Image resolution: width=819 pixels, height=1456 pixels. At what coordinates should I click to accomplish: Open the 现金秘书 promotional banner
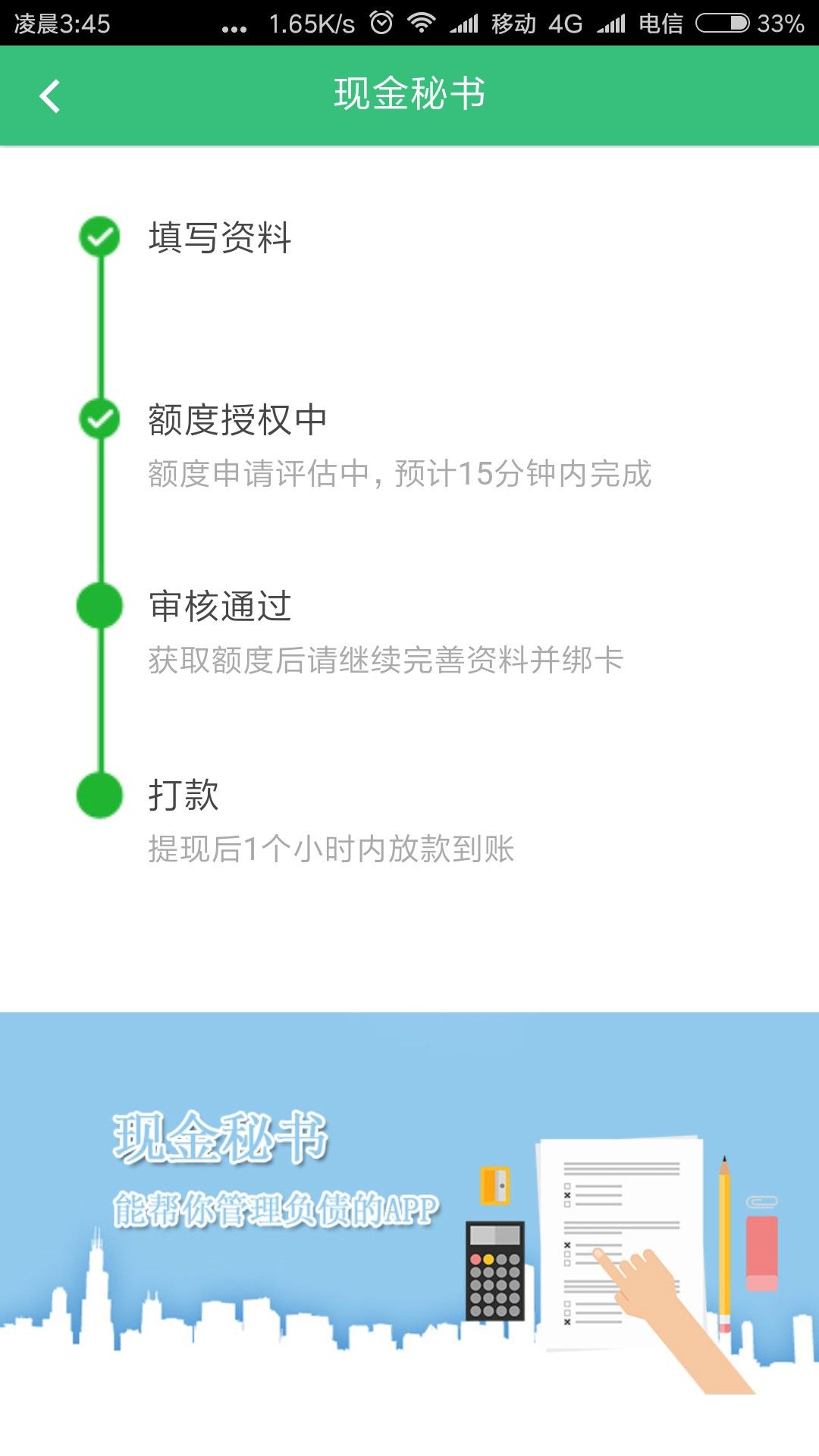(409, 1234)
